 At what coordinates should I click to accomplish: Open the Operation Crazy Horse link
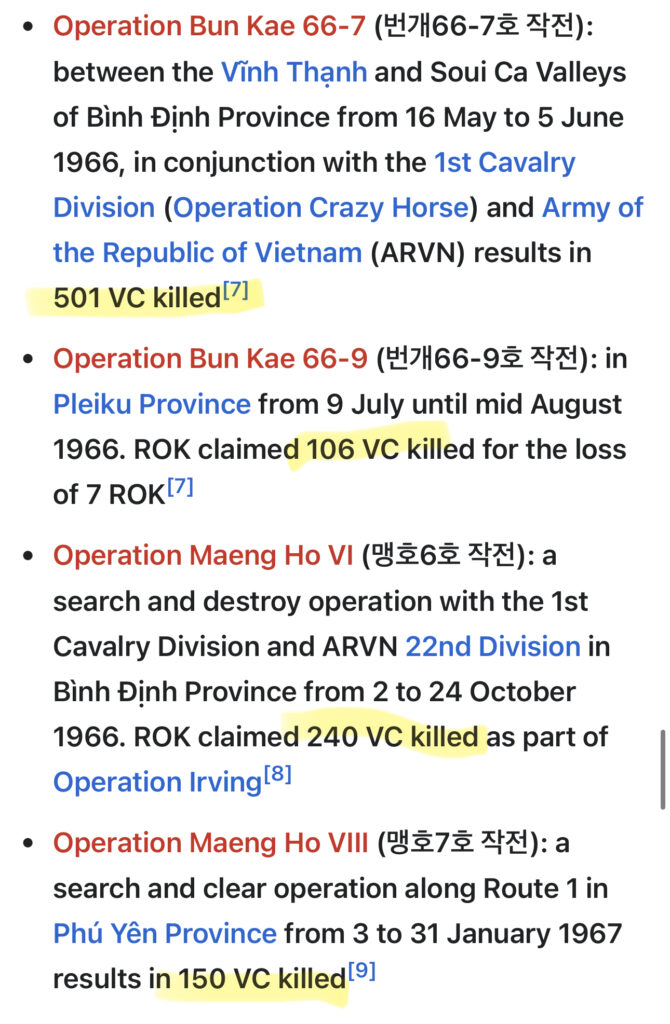coord(321,208)
